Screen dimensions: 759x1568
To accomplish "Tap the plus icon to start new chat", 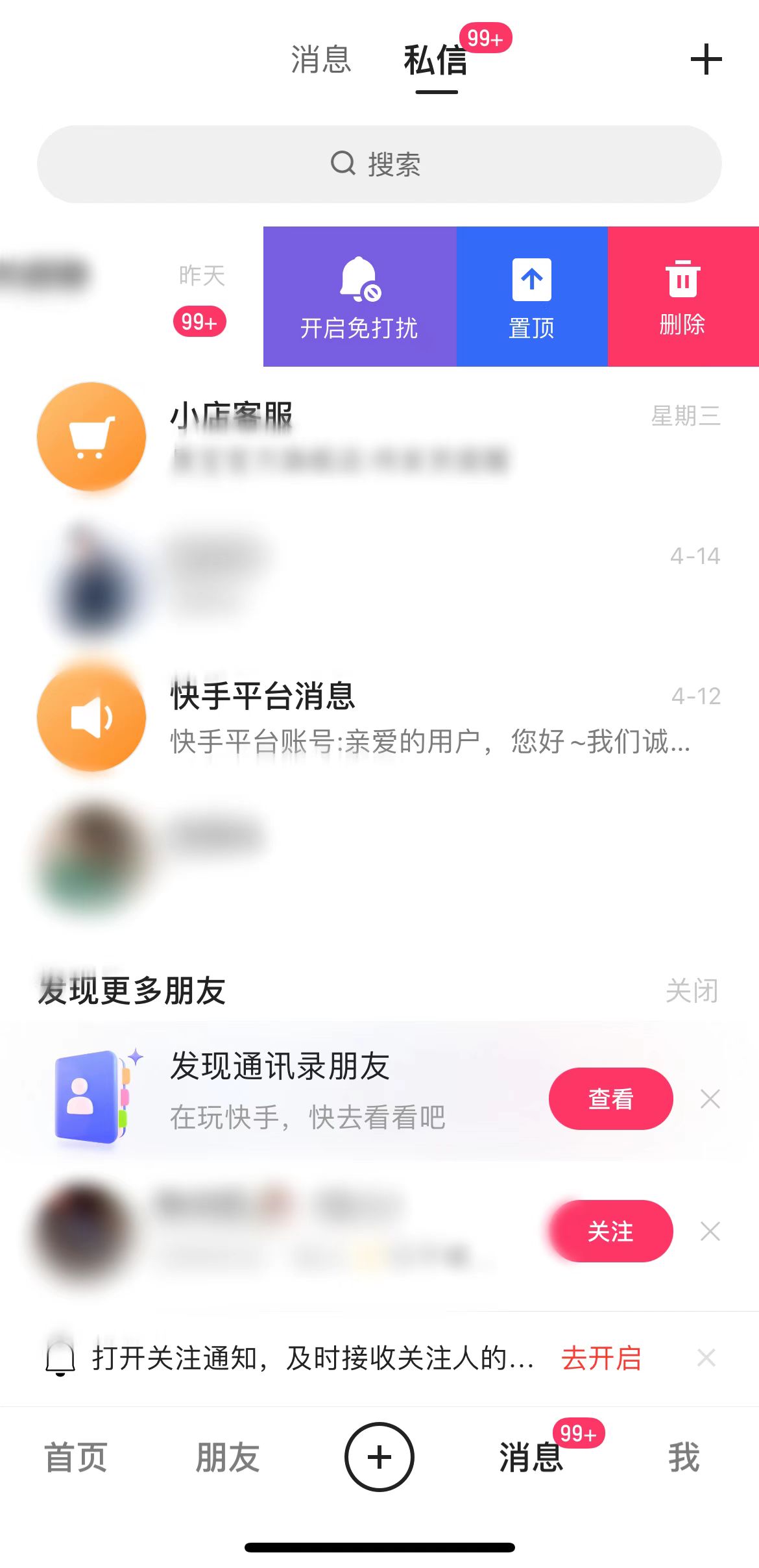I will click(x=706, y=60).
